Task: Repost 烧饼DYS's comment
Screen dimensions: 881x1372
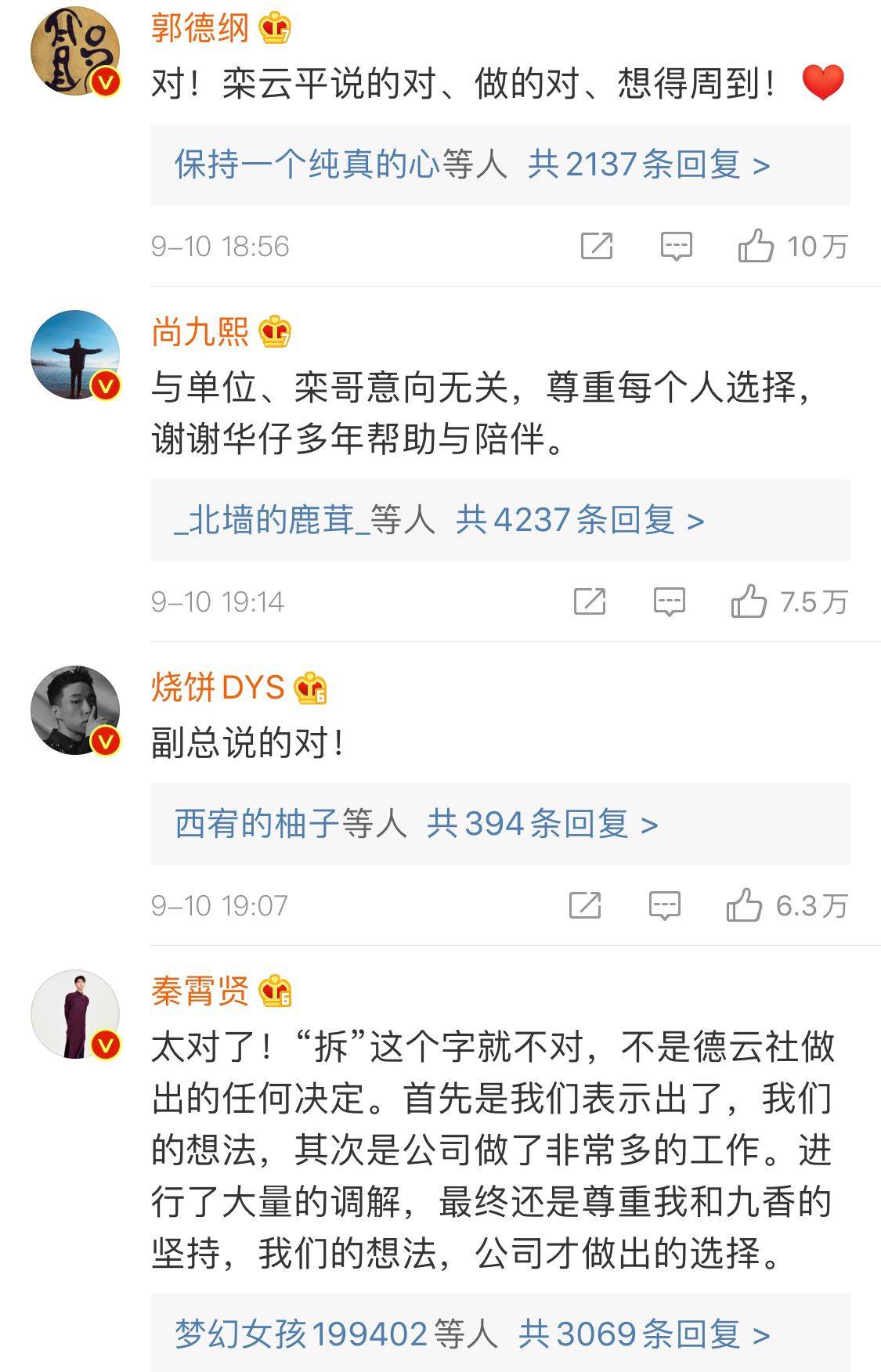Action: click(x=585, y=905)
